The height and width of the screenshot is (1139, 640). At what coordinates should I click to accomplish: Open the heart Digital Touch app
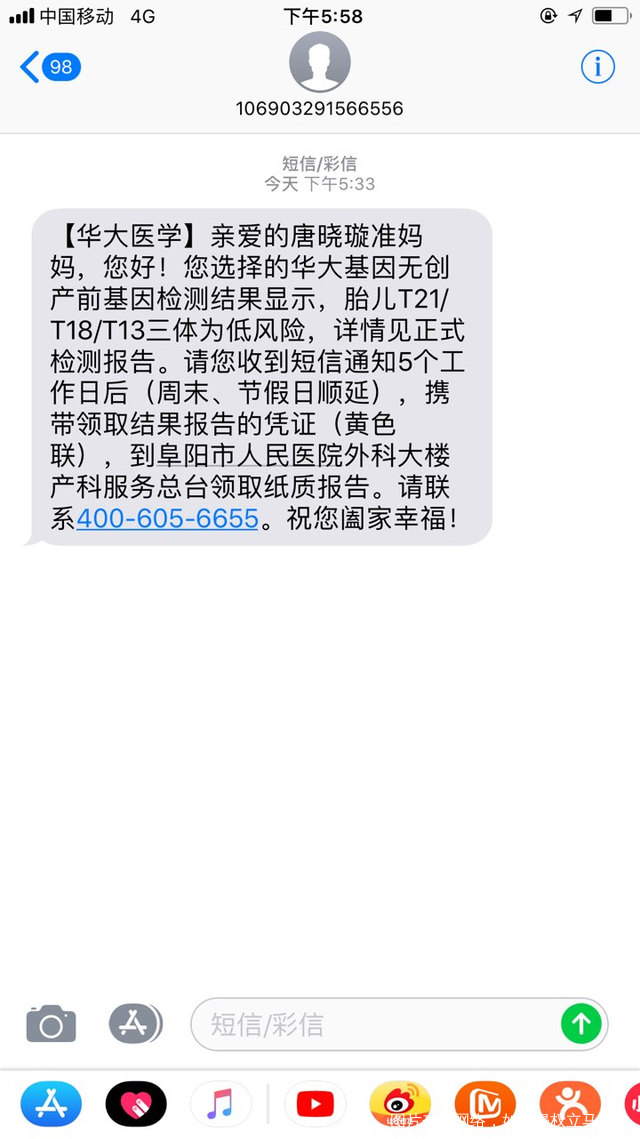136,1104
